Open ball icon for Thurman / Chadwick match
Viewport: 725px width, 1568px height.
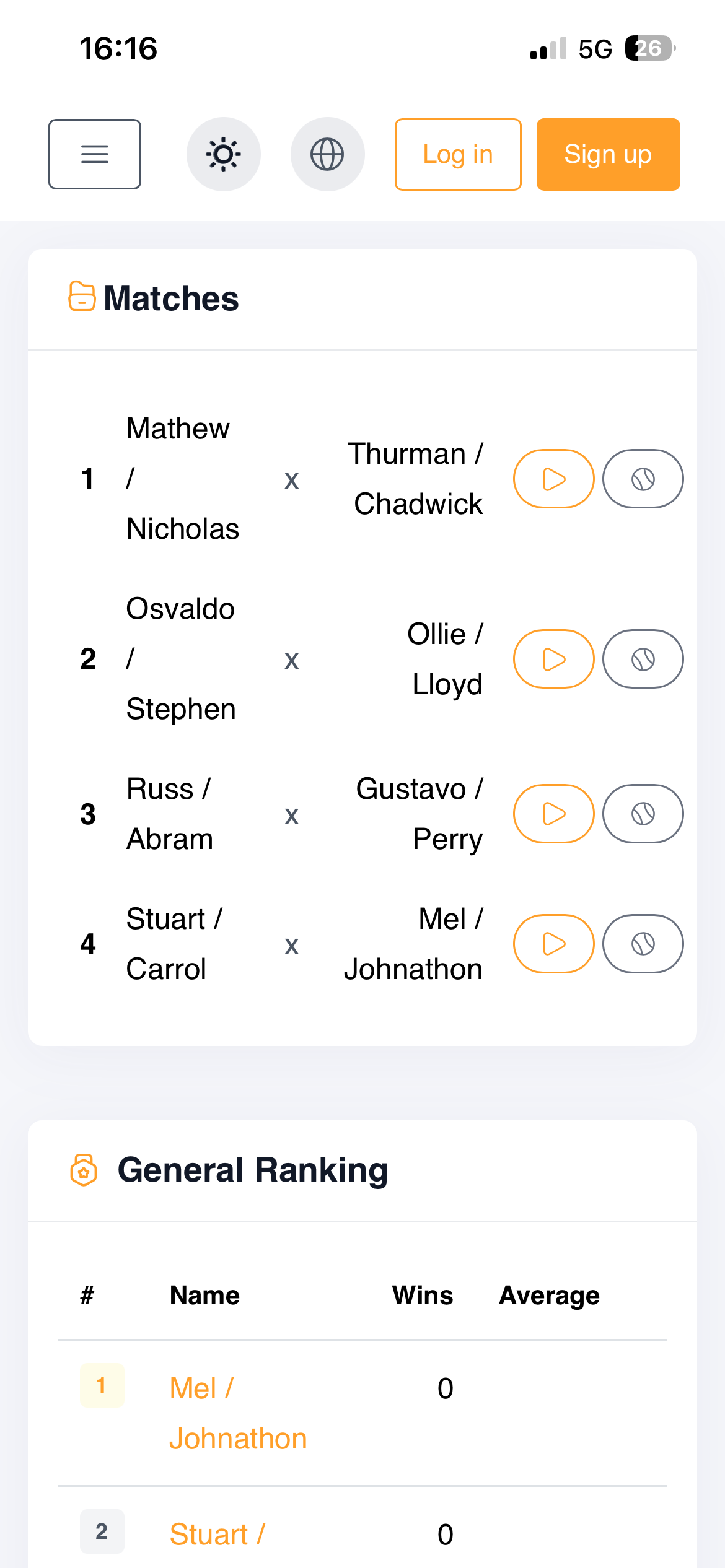tap(643, 479)
